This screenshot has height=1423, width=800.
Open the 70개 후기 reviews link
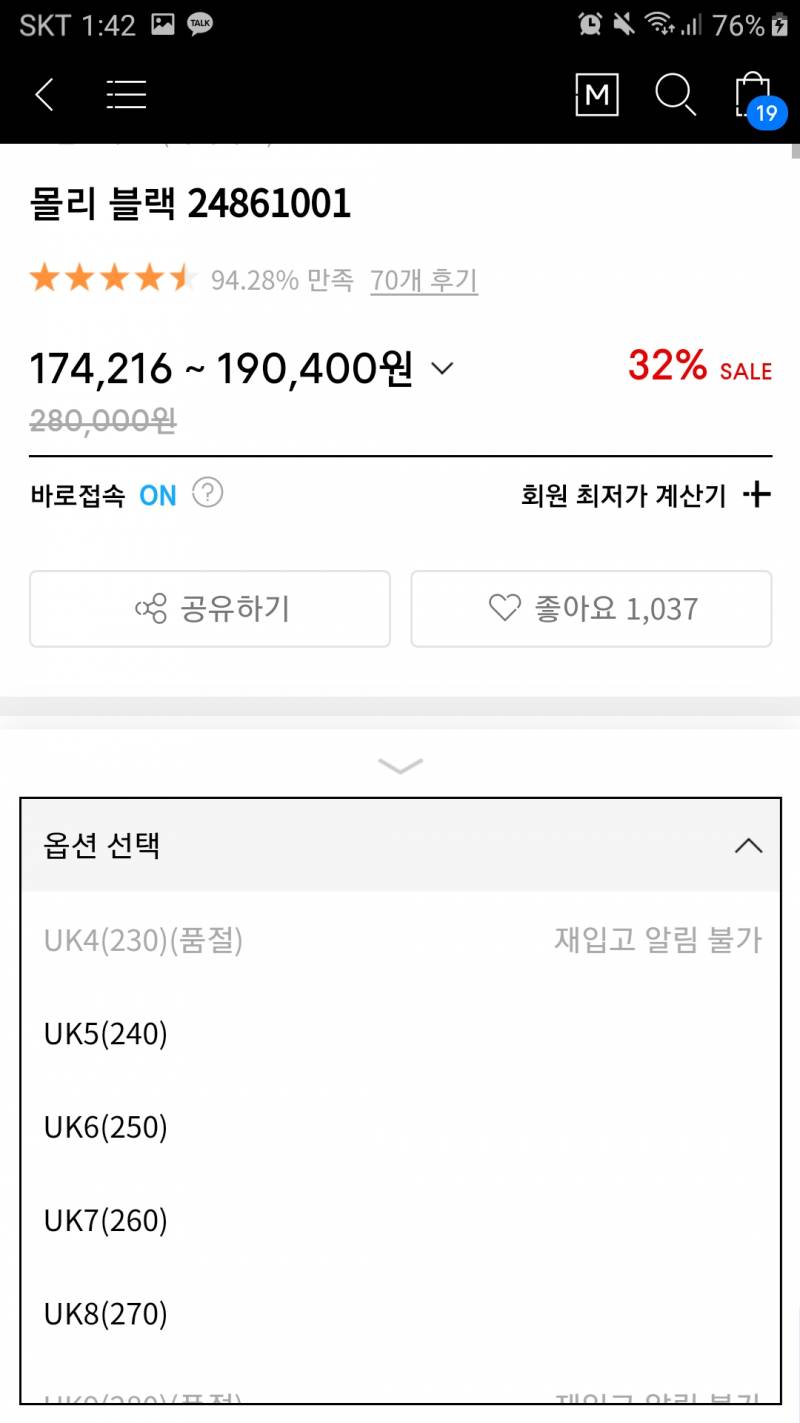coord(423,282)
